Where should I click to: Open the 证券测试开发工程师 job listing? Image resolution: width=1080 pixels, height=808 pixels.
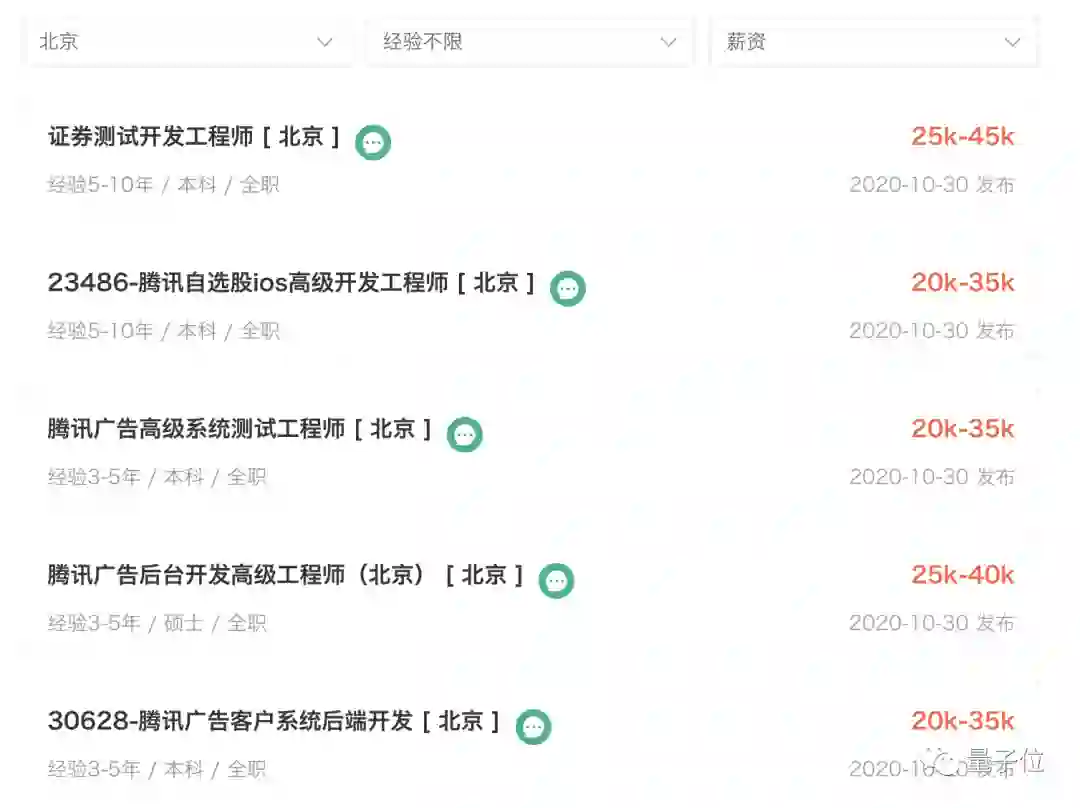pyautogui.click(x=194, y=137)
